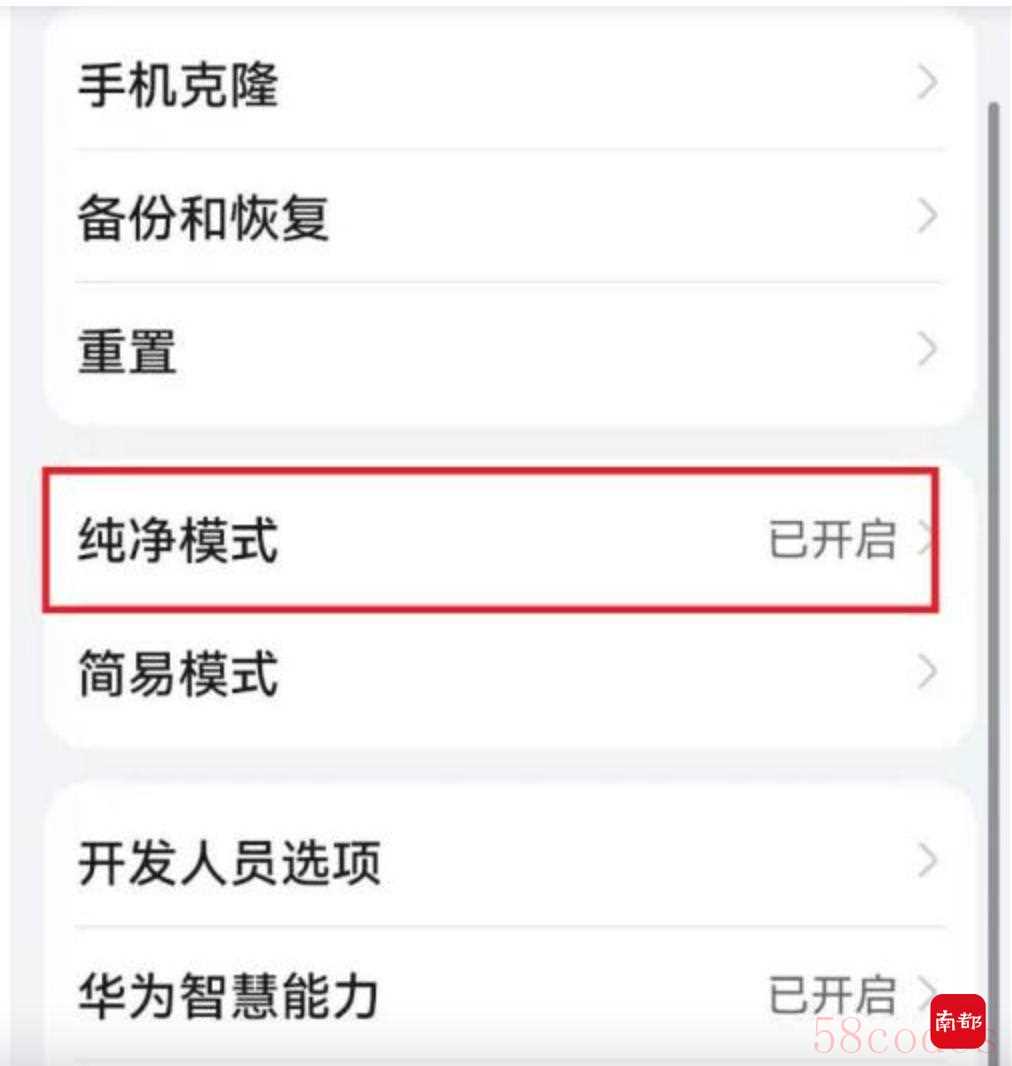Open 手机克隆 (Phone Clone)

pos(500,85)
